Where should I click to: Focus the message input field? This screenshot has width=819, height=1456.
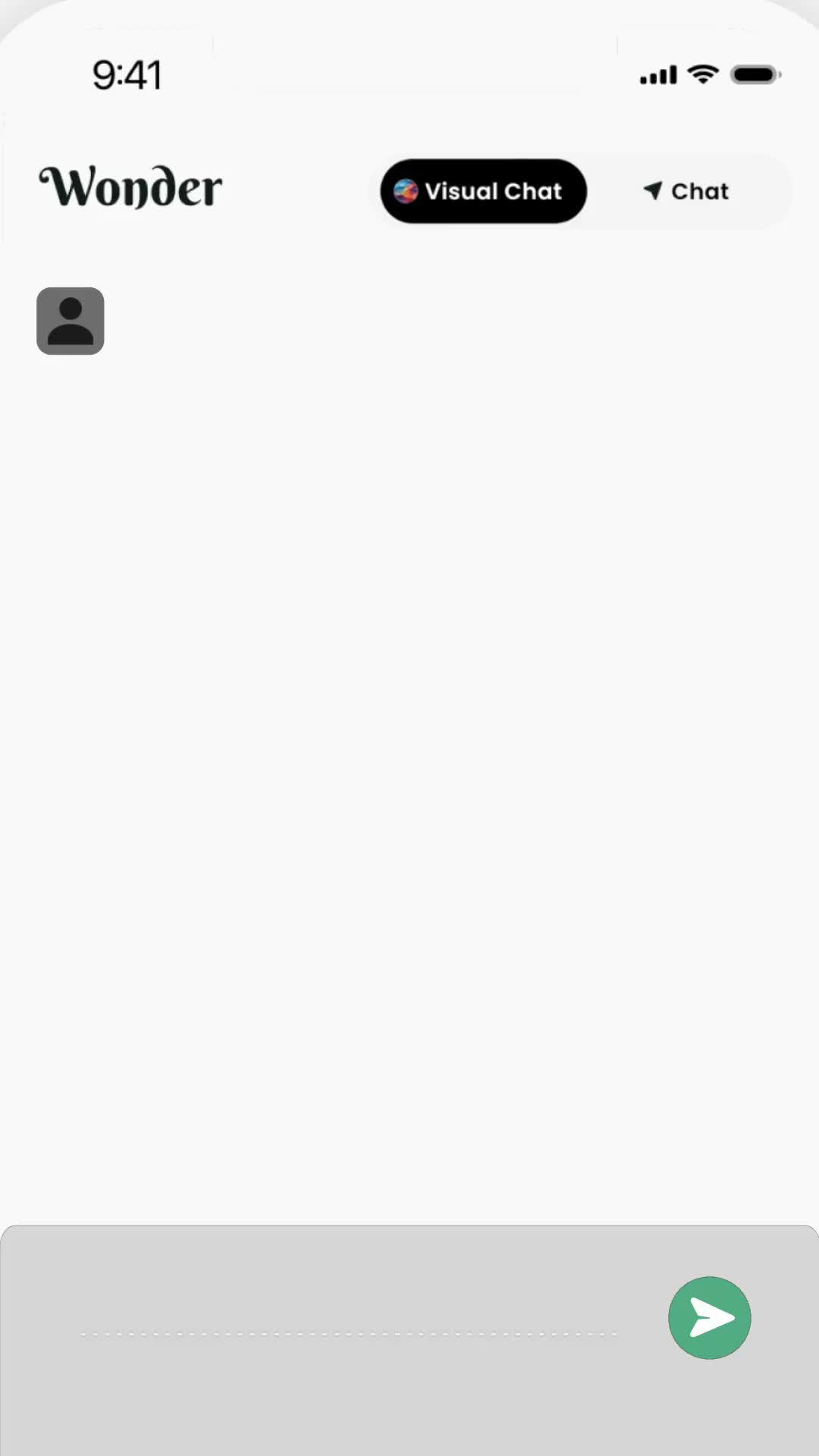click(x=349, y=1323)
